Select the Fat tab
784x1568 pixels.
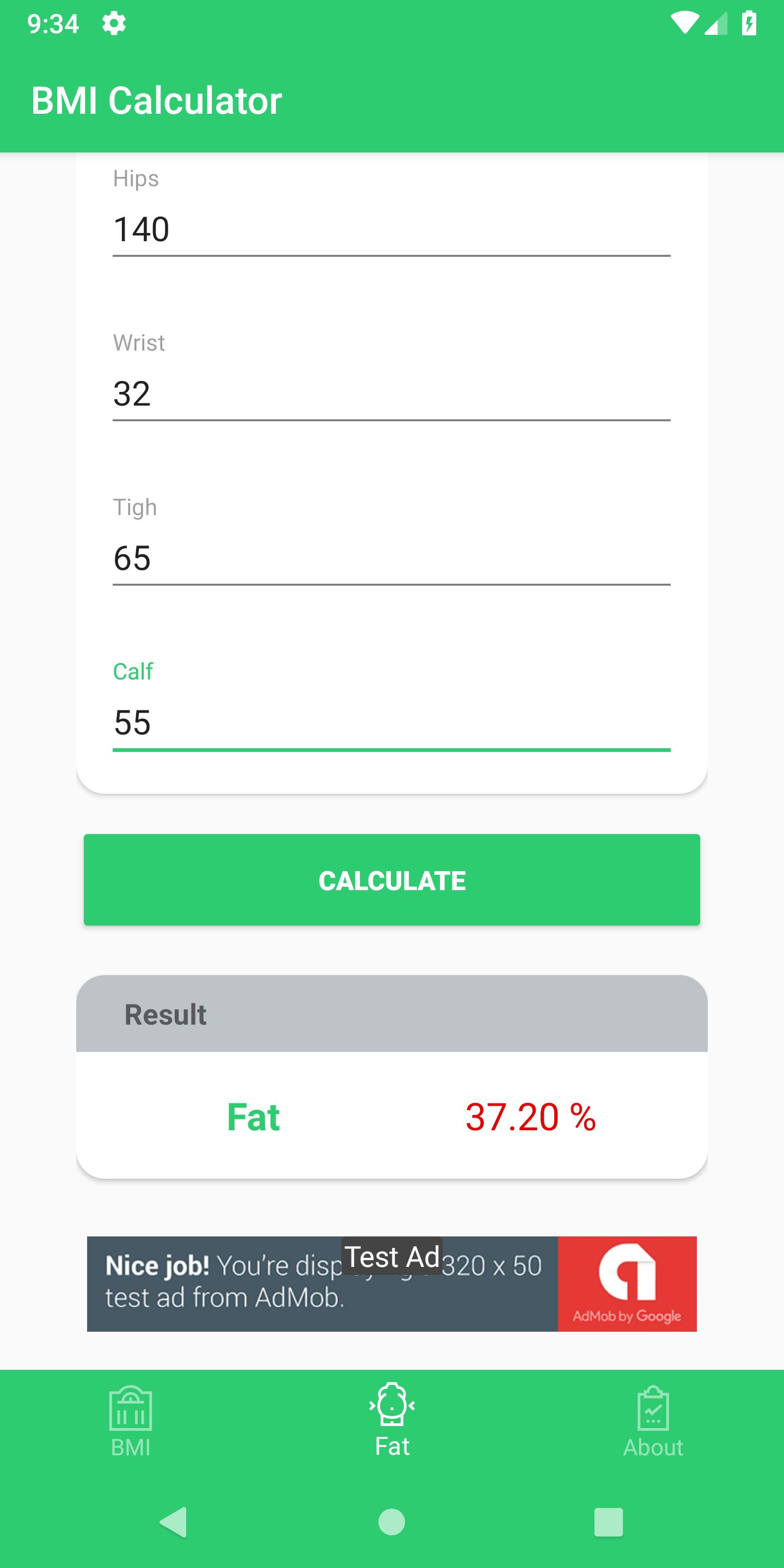click(x=391, y=1422)
